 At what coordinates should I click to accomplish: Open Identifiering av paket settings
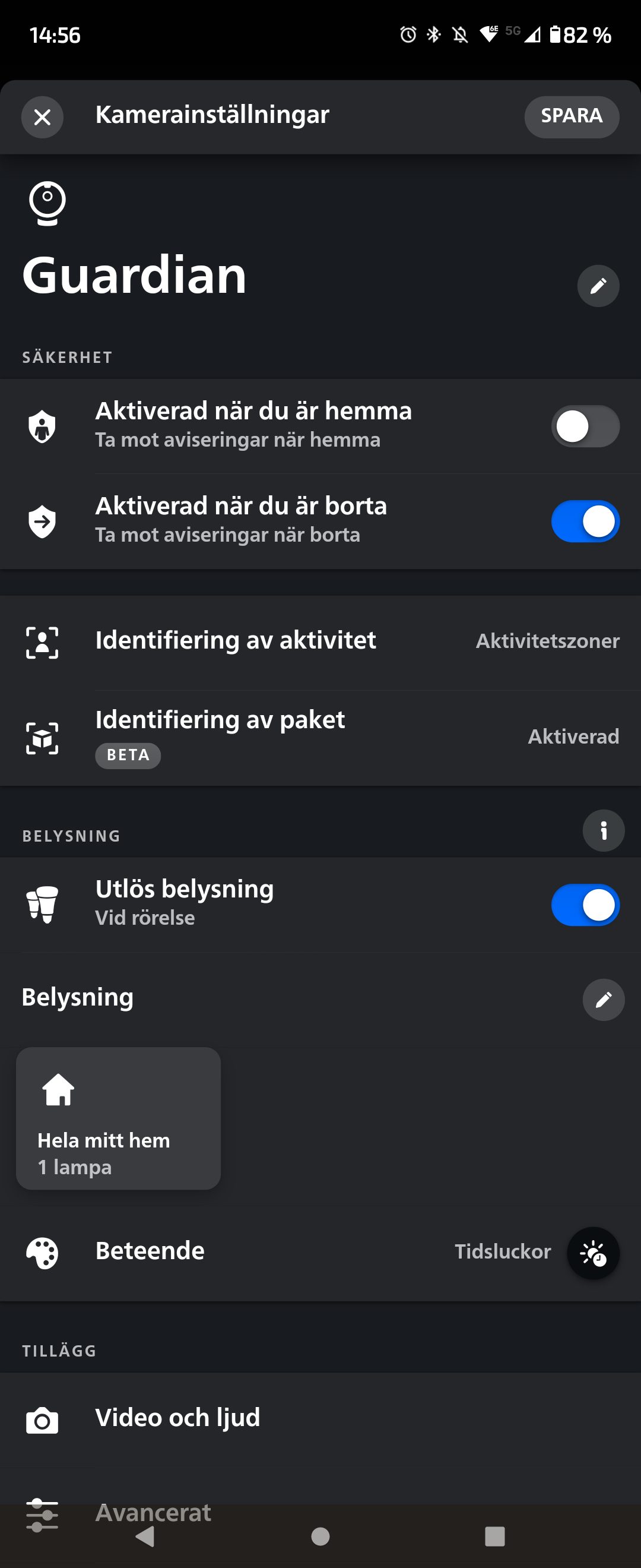320,736
